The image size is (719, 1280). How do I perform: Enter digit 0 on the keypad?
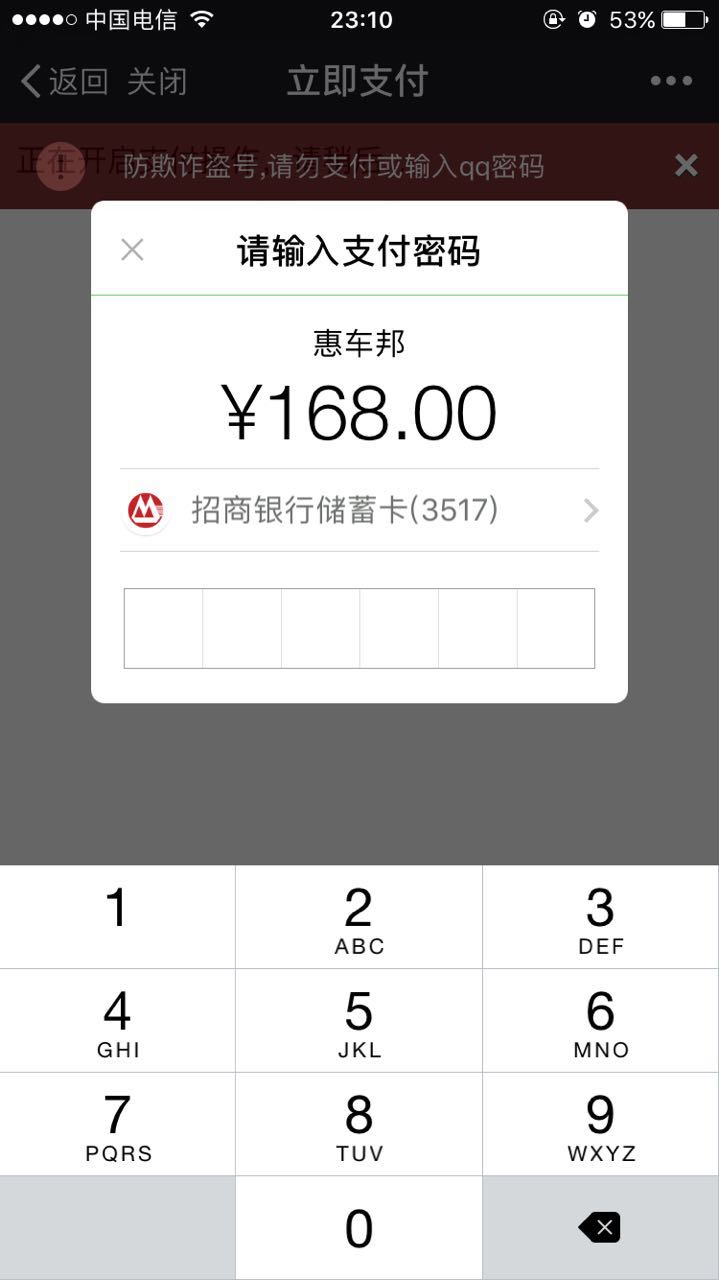(359, 1228)
